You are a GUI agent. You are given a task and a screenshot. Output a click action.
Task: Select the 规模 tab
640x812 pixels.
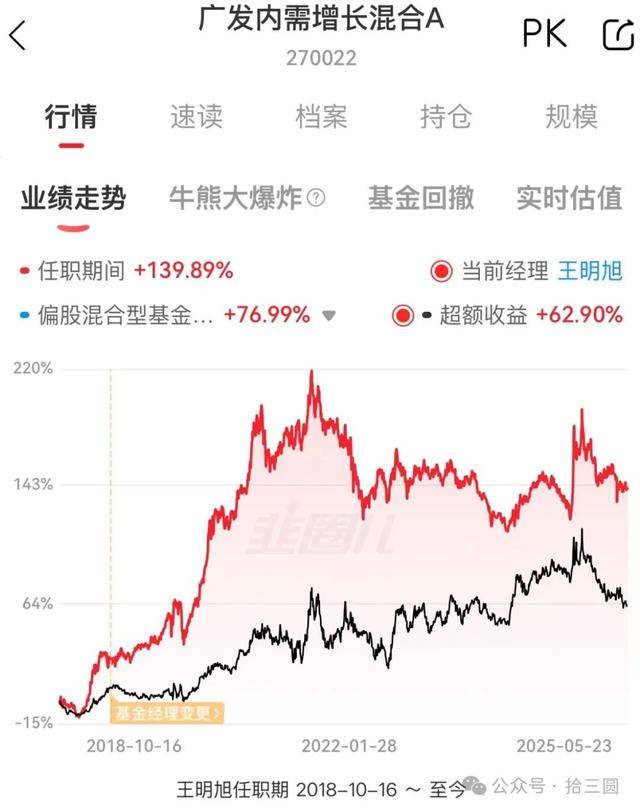point(571,117)
